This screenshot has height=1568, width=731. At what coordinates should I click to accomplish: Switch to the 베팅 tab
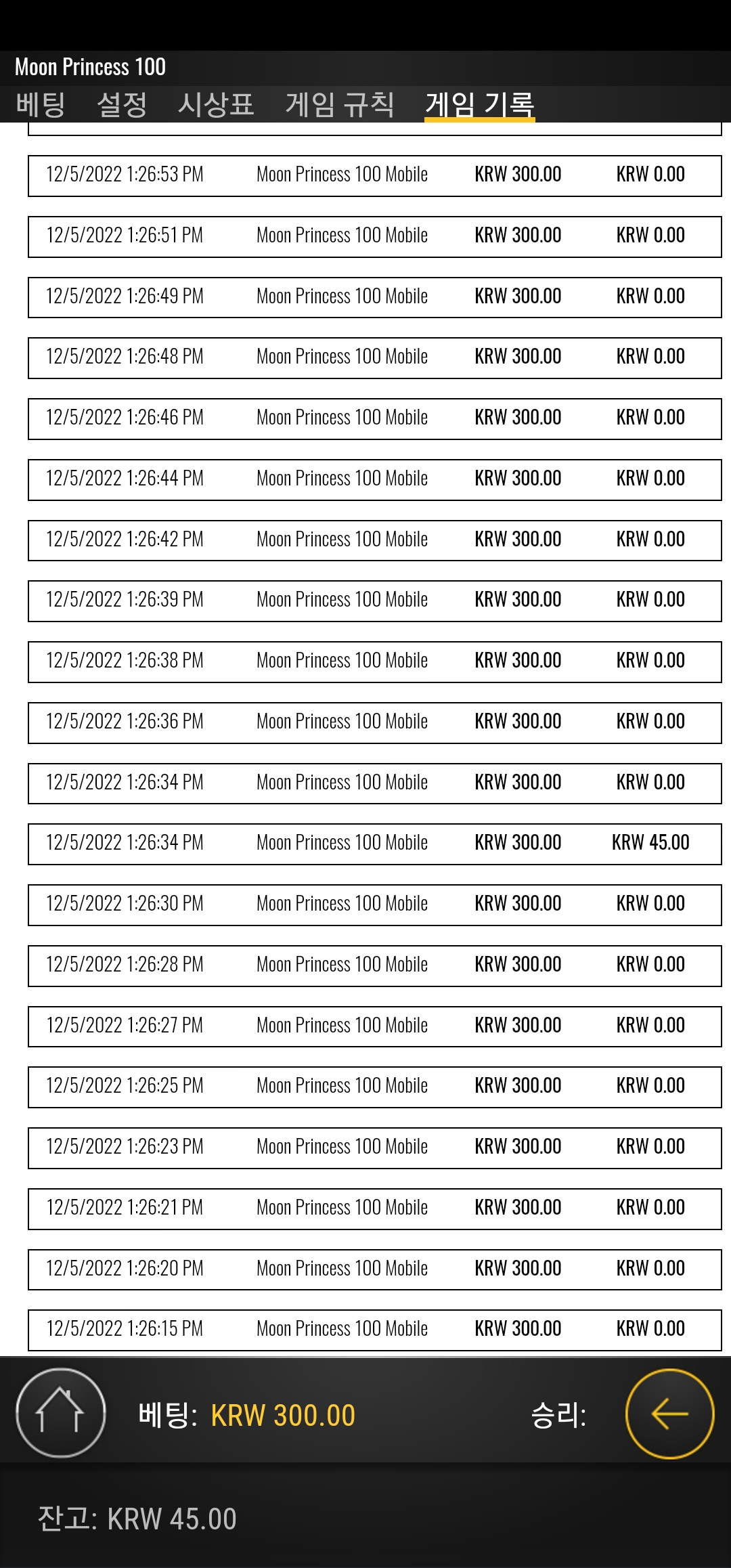(x=41, y=104)
